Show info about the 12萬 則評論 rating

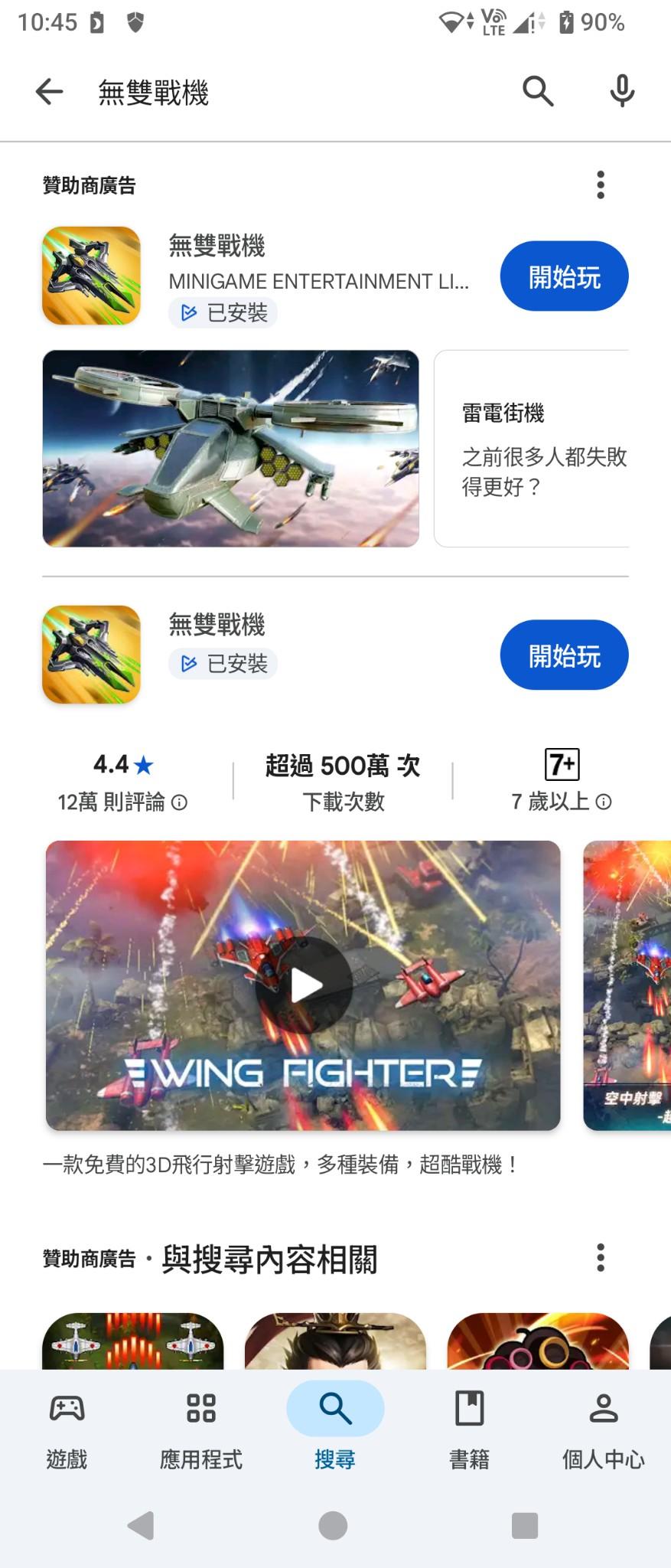pyautogui.click(x=179, y=802)
